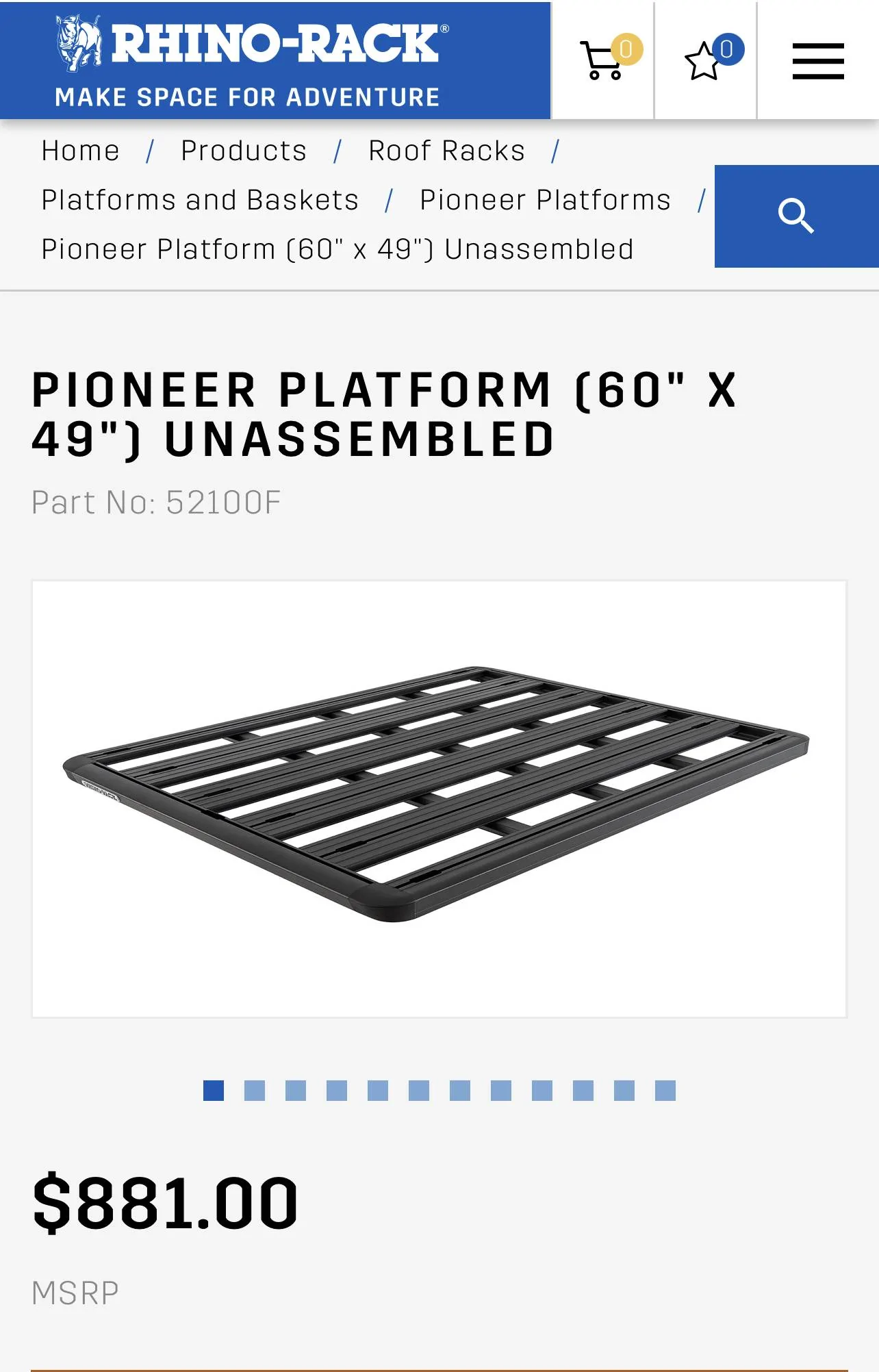Select Roof Racks in the breadcrumb trail
This screenshot has height=1372, width=879.
point(446,149)
